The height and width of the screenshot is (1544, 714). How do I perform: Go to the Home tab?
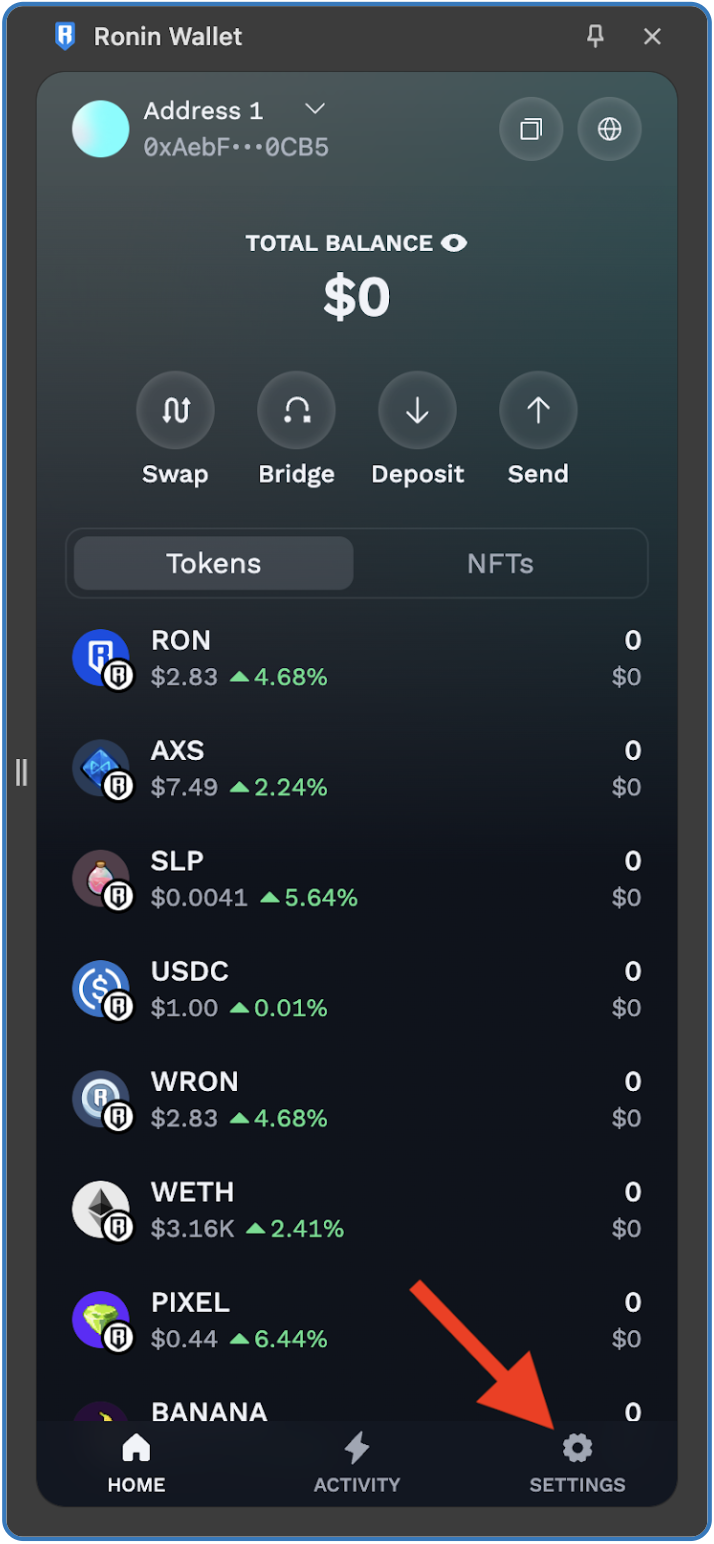[x=136, y=1463]
